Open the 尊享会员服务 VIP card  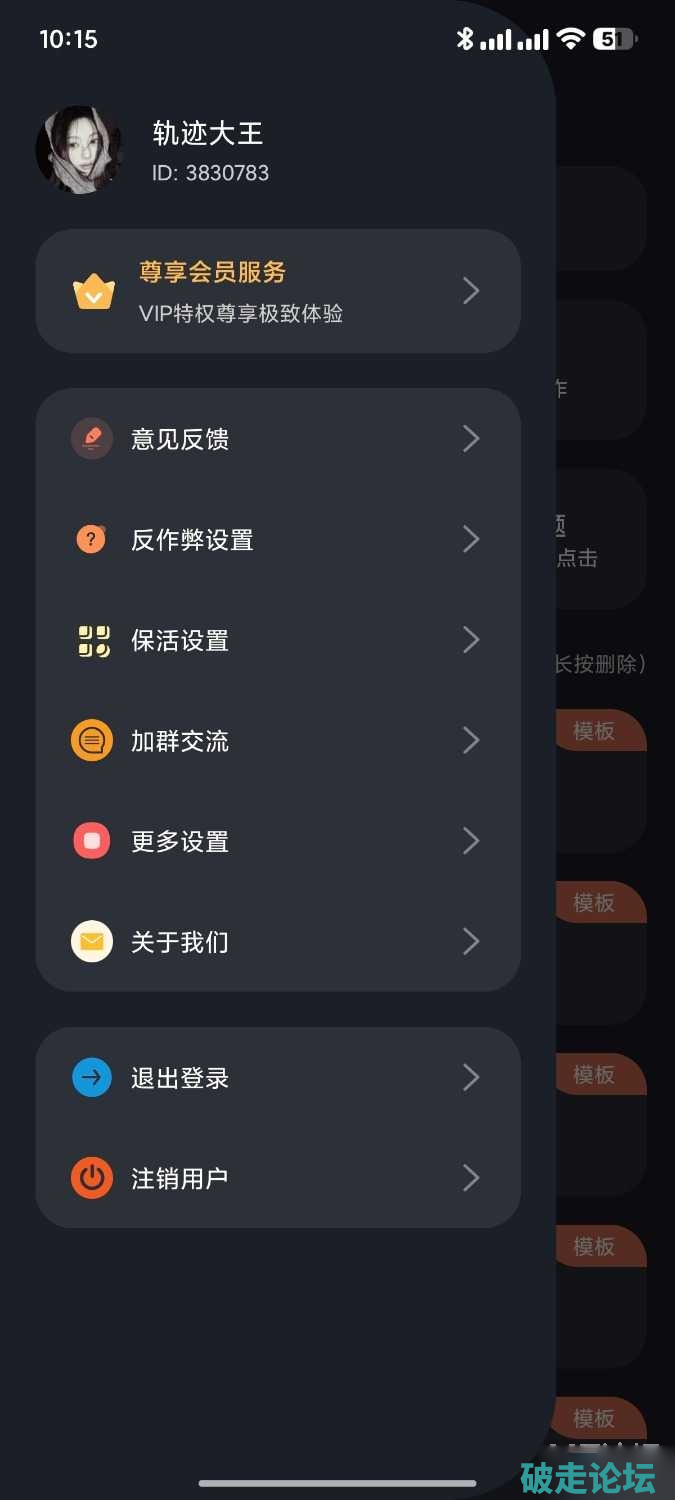coord(277,291)
